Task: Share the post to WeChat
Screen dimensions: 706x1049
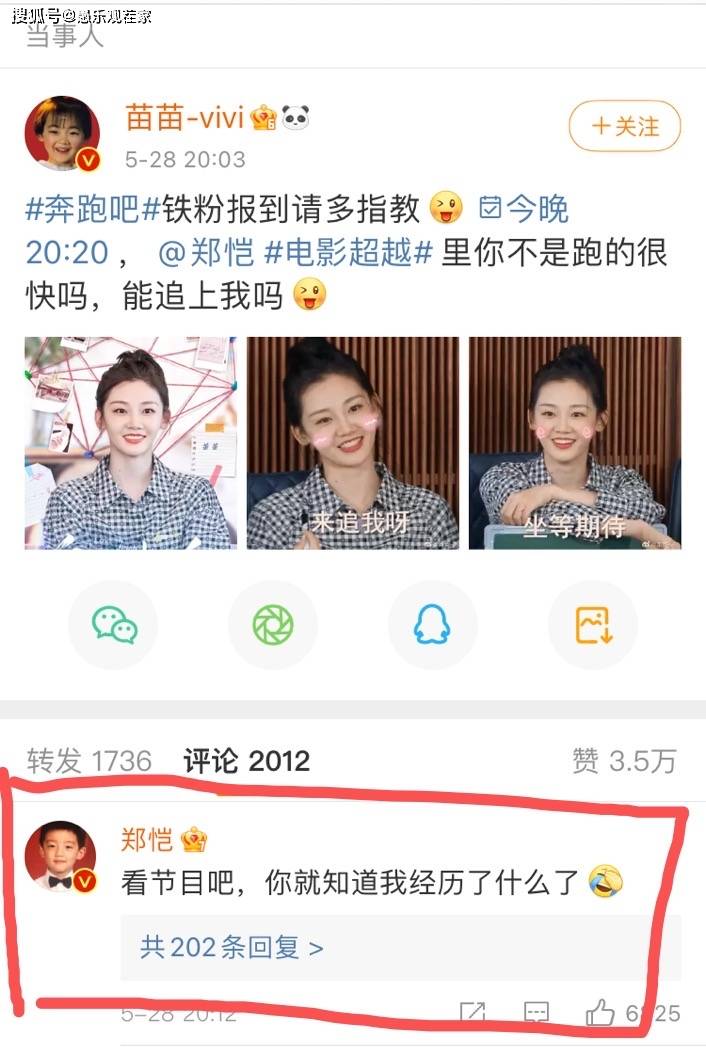Action: pos(114,625)
